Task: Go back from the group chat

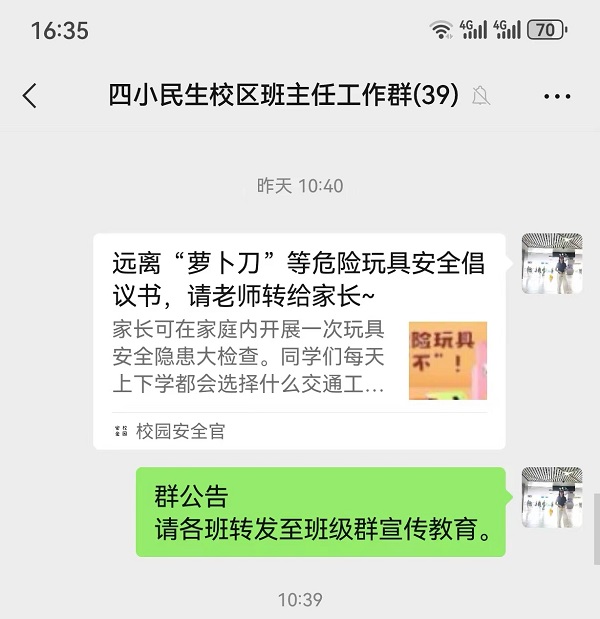Action: 30,96
